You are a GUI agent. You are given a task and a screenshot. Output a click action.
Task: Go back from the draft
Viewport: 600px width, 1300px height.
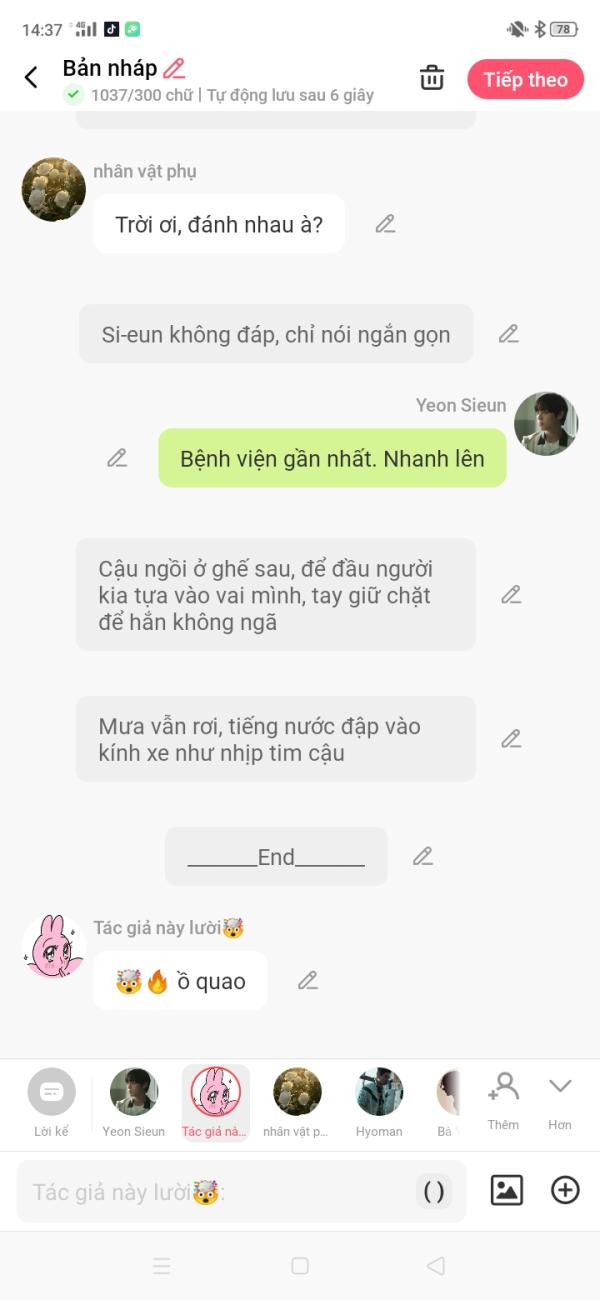(31, 77)
